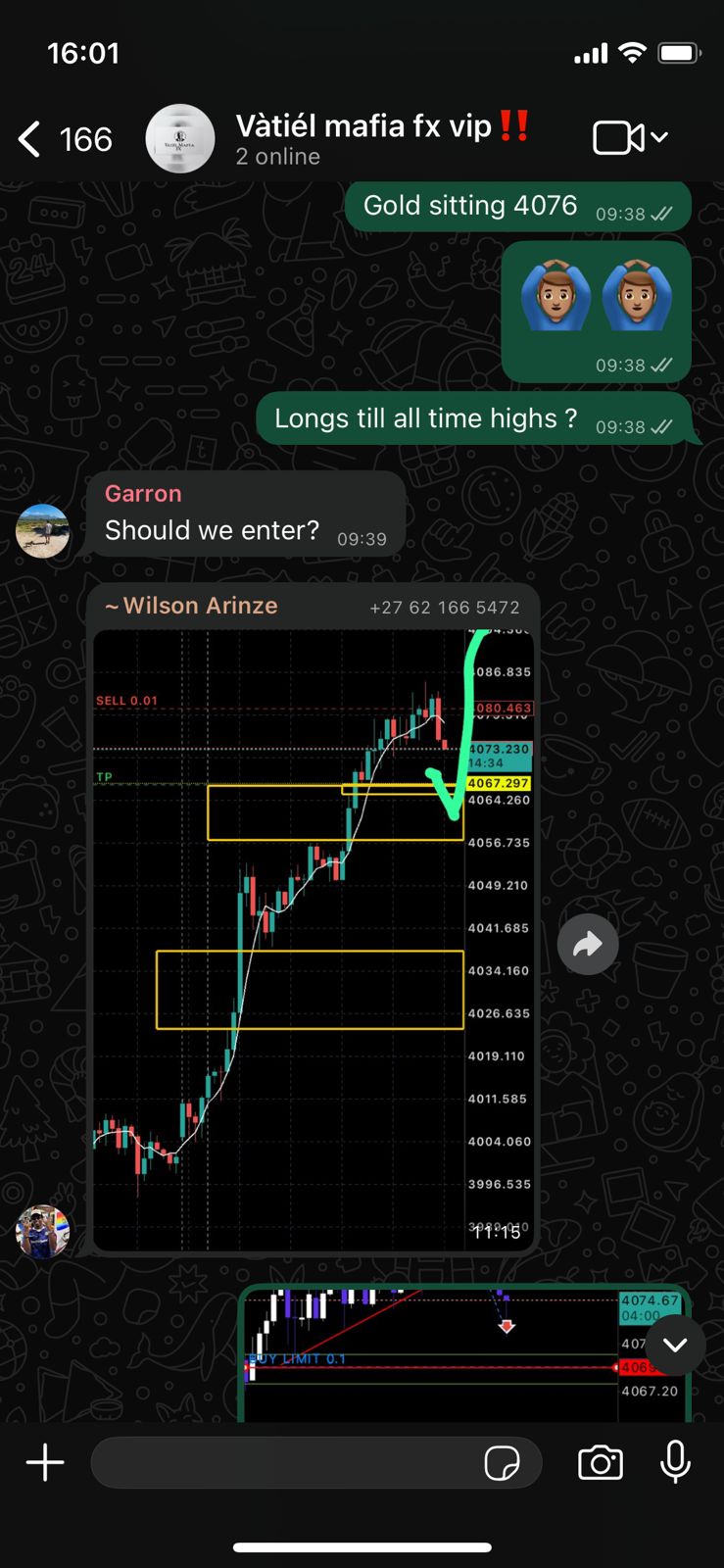Viewport: 724px width, 1568px height.
Task: Tap Wilson Arinze's phone number
Action: pyautogui.click(x=444, y=608)
